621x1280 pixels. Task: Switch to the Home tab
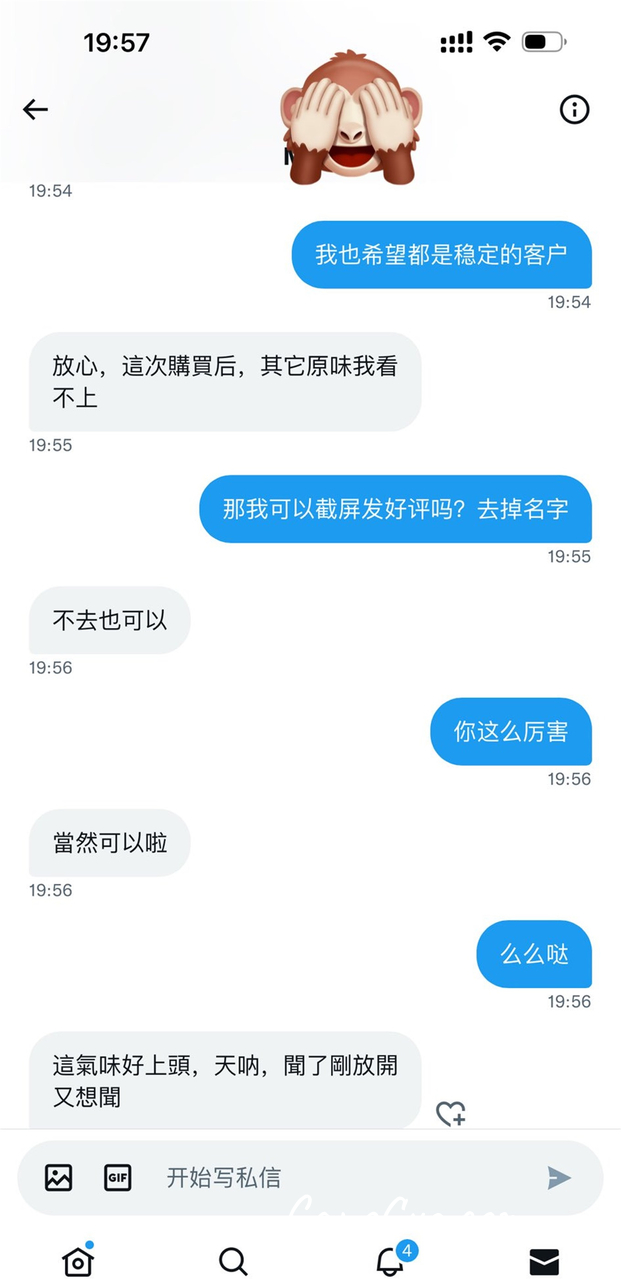pyautogui.click(x=78, y=1261)
